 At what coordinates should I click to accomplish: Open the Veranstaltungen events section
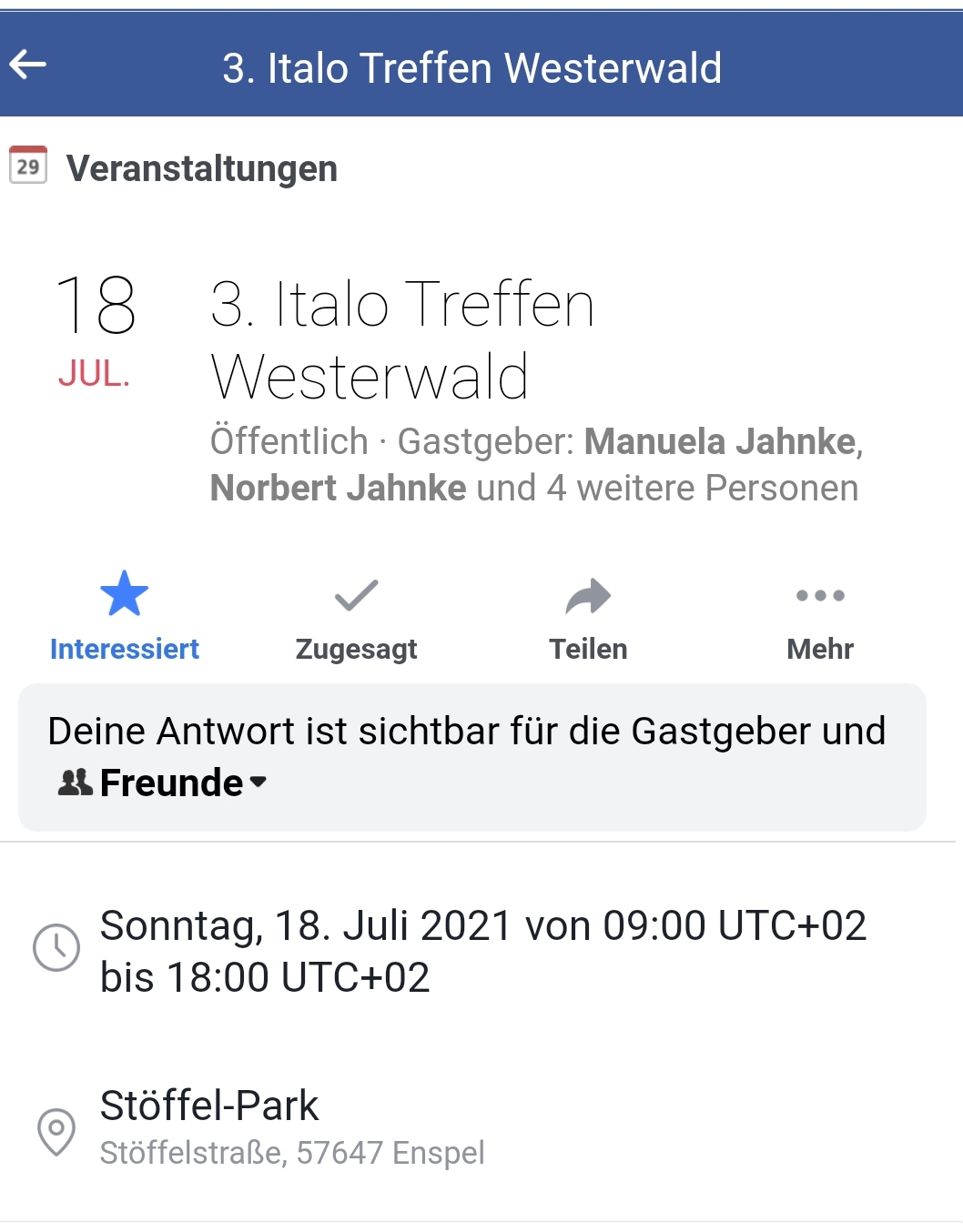coord(201,169)
